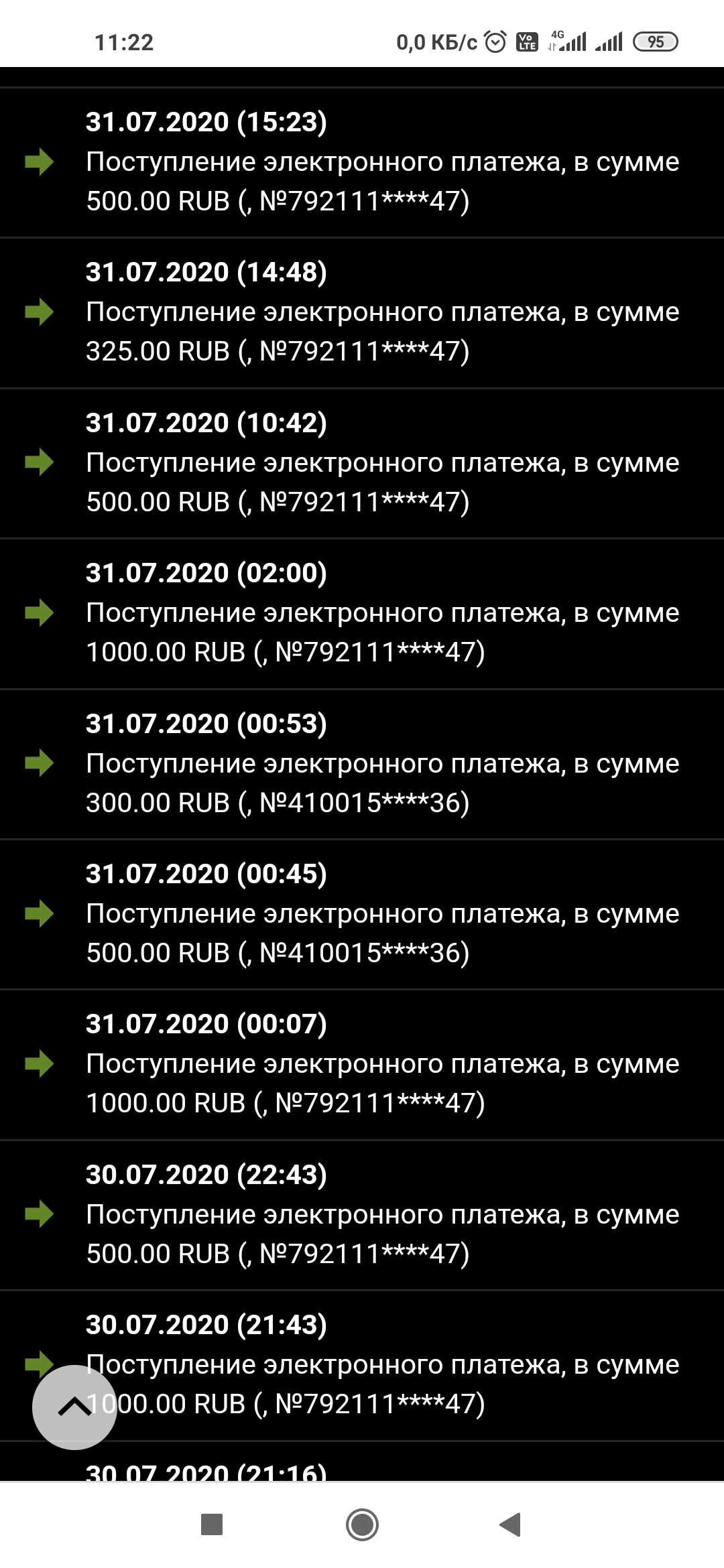The width and height of the screenshot is (724, 1568).
Task: Select the green arrow on the 00:45 transaction
Action: pyautogui.click(x=40, y=913)
